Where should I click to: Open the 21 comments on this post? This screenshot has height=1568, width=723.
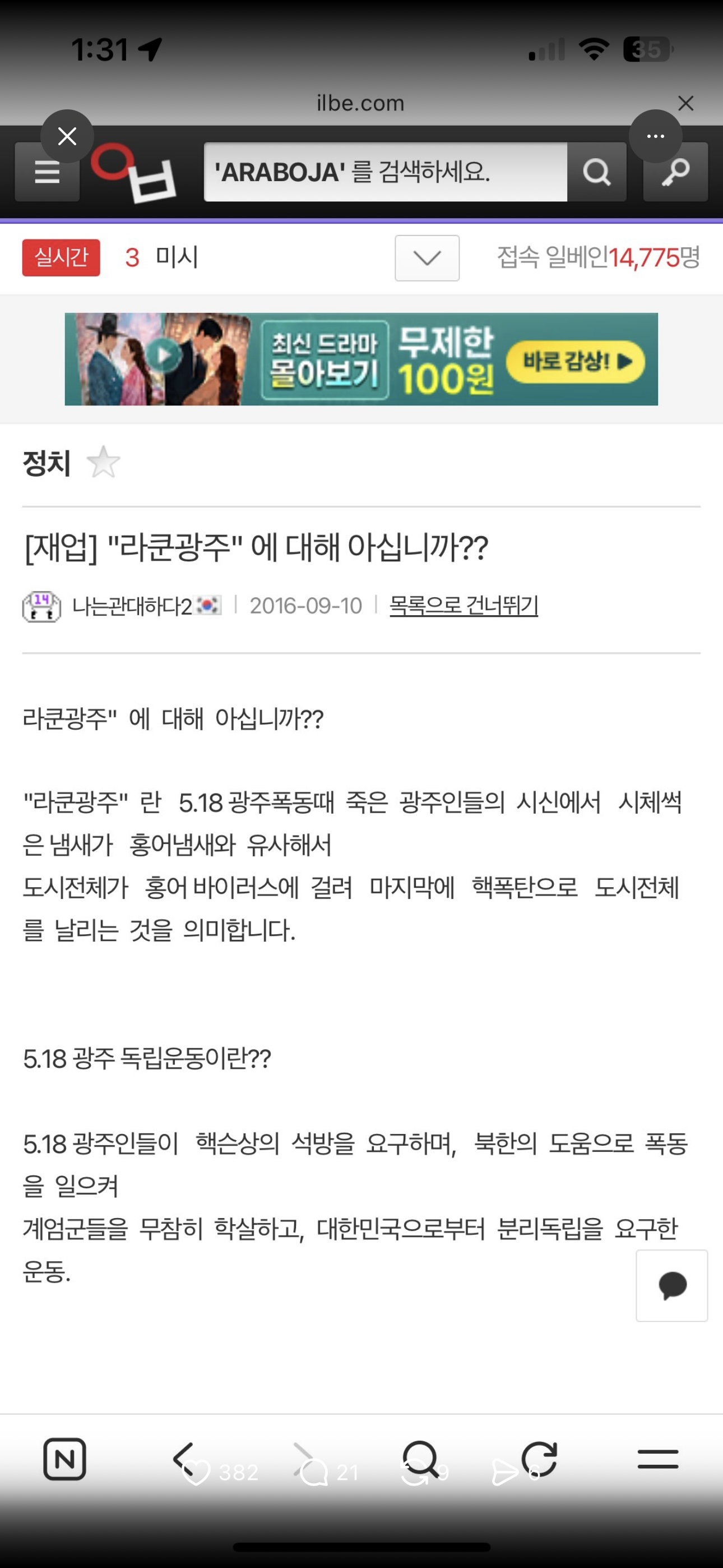click(x=314, y=1473)
